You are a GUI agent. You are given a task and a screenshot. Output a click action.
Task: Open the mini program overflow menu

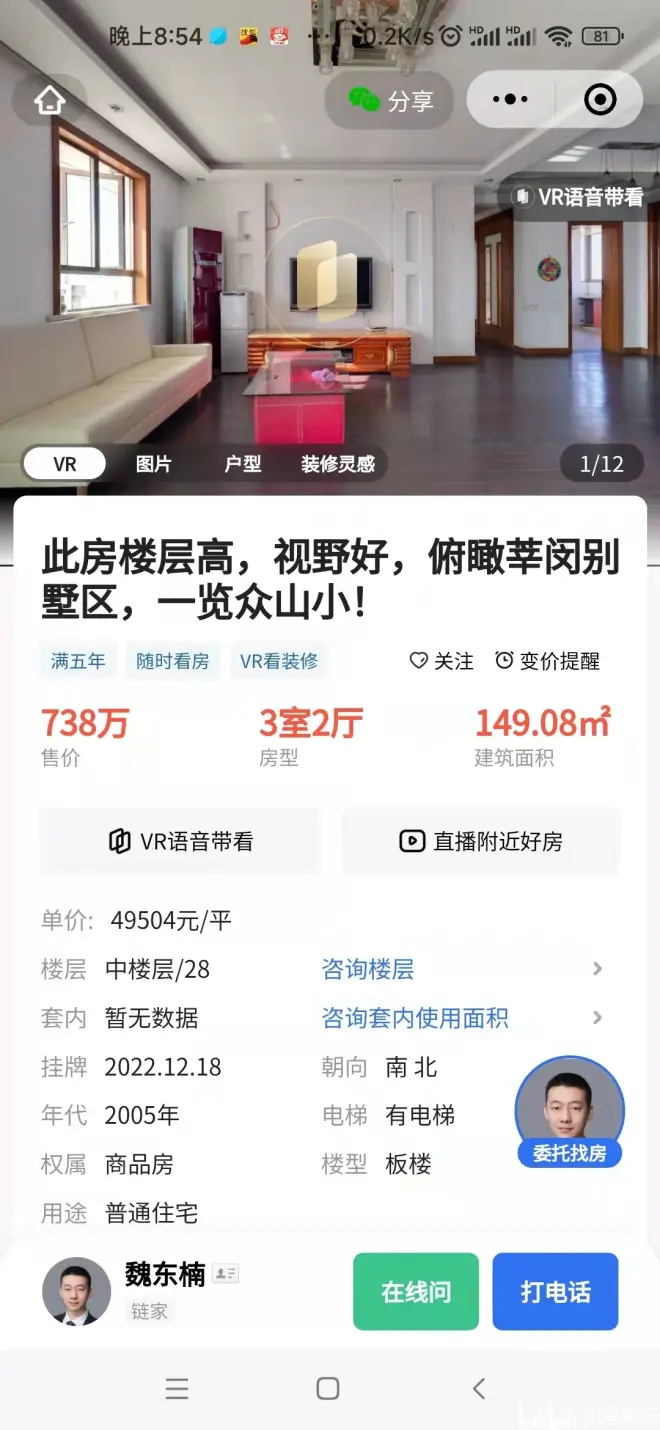511,100
